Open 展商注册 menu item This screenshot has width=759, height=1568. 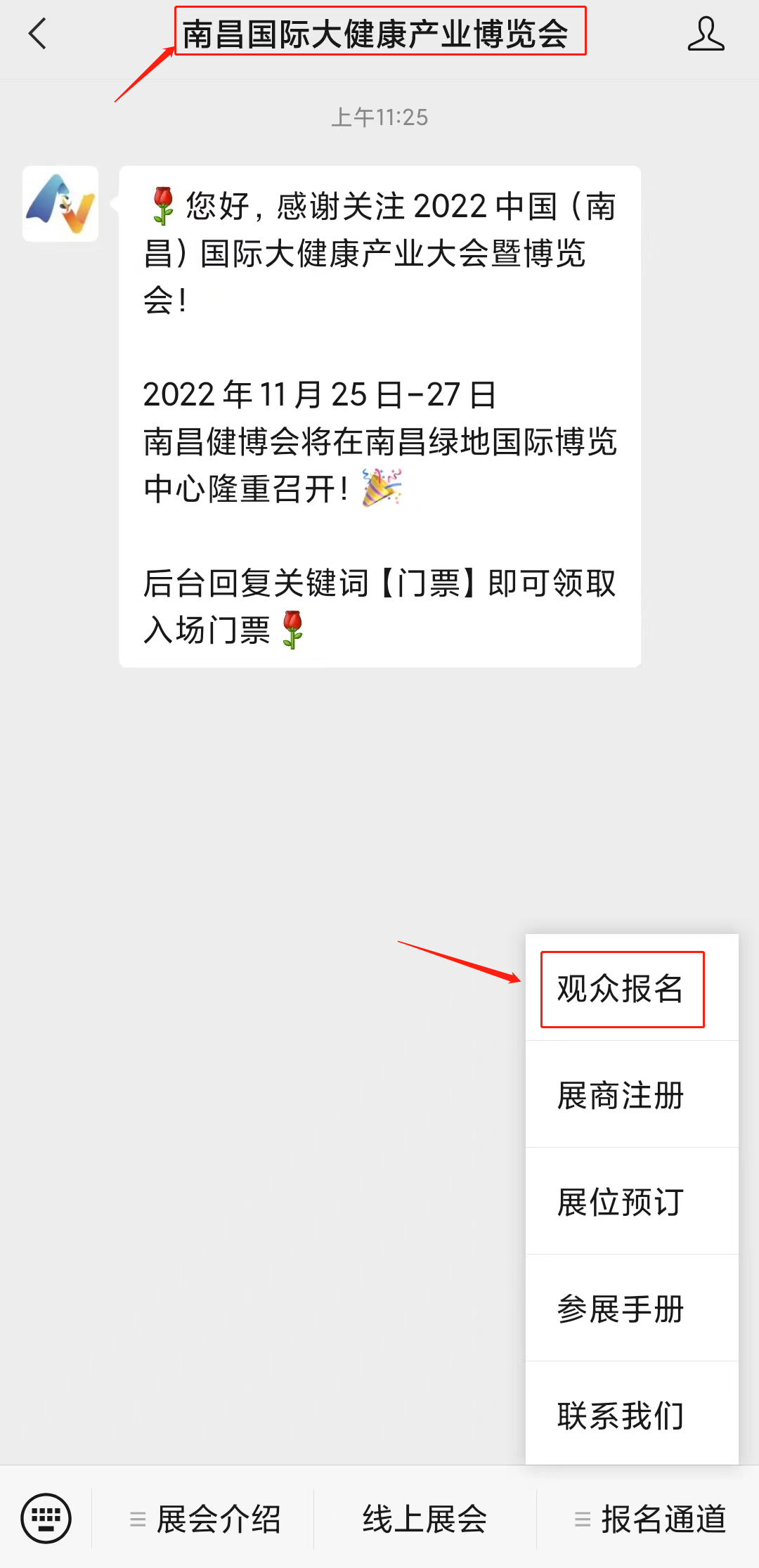click(621, 1096)
